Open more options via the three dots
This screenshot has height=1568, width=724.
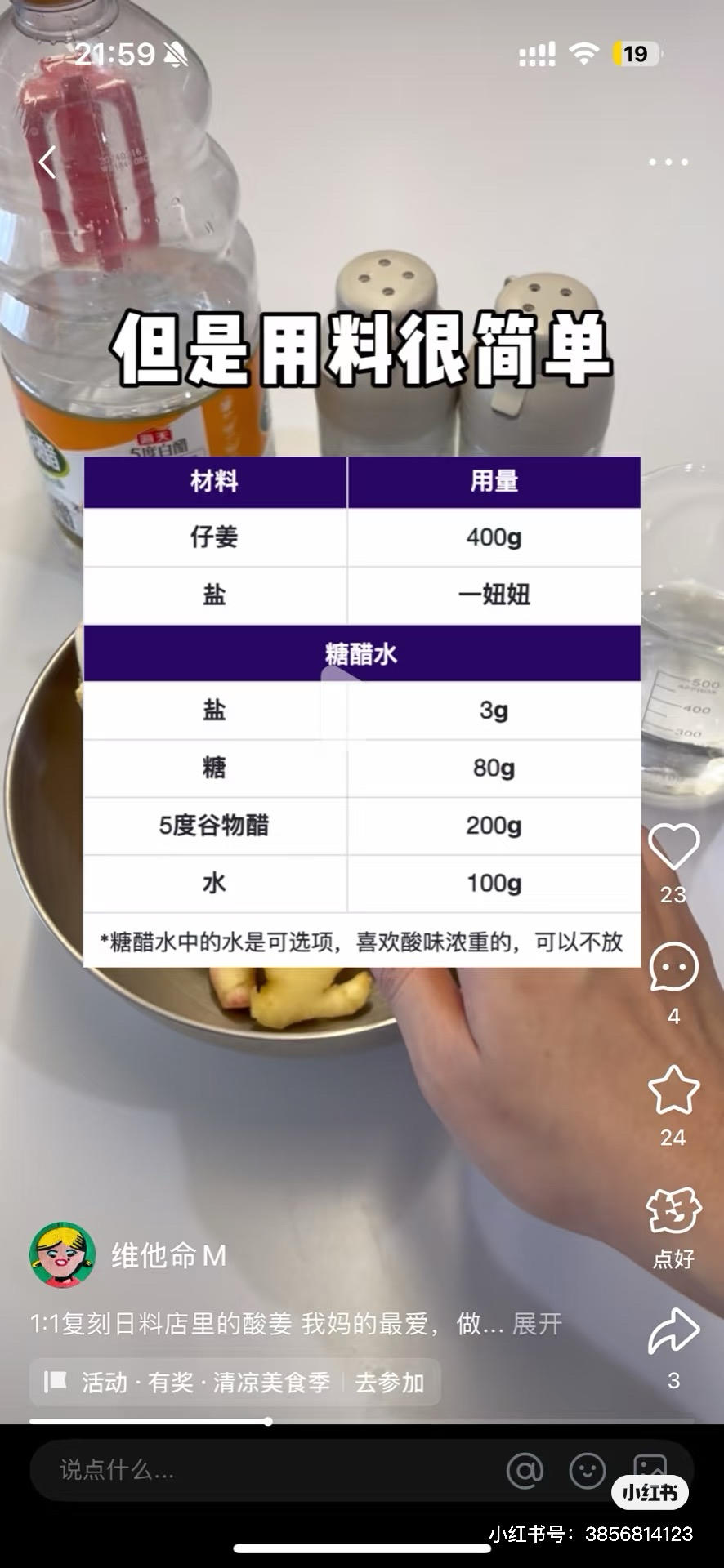click(x=664, y=162)
